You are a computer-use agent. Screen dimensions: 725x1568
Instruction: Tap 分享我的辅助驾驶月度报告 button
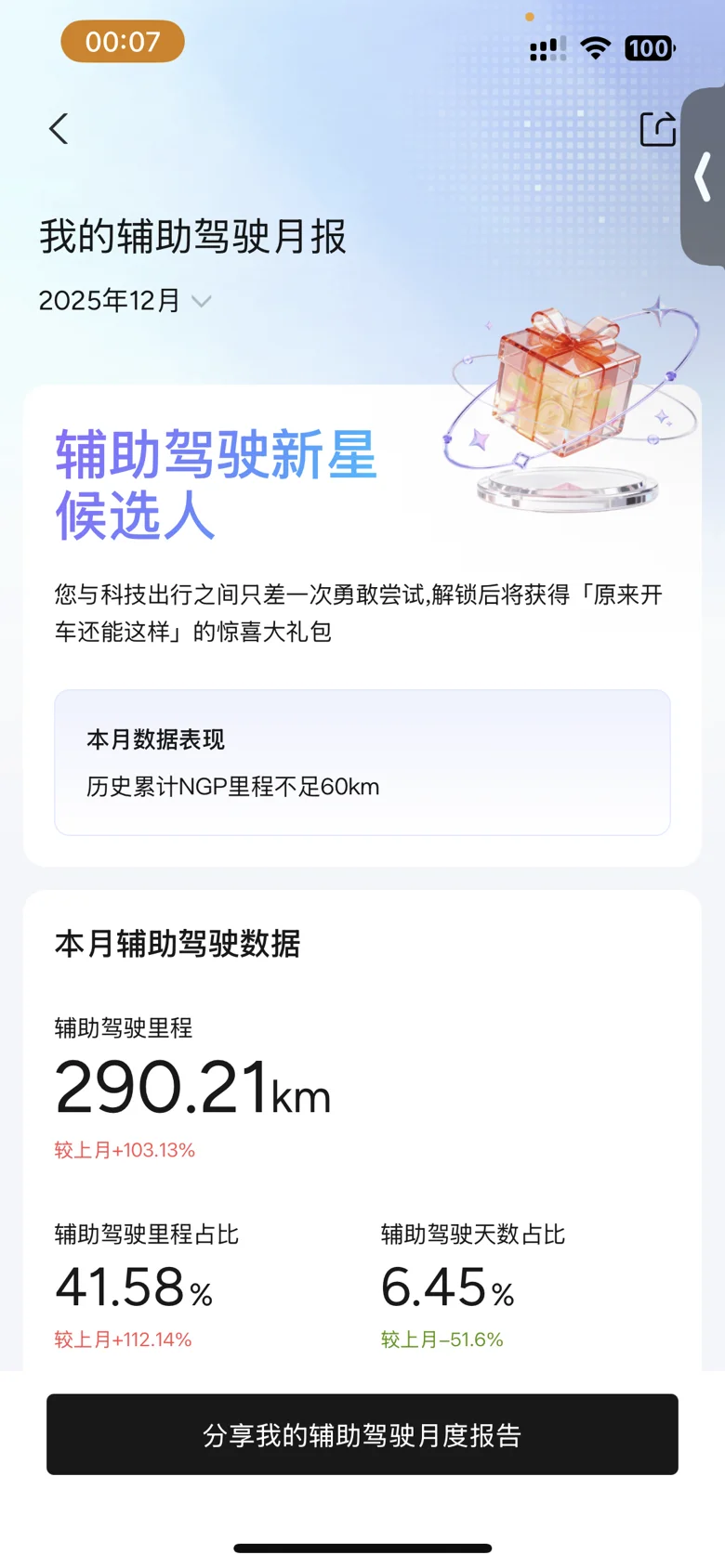362,1434
